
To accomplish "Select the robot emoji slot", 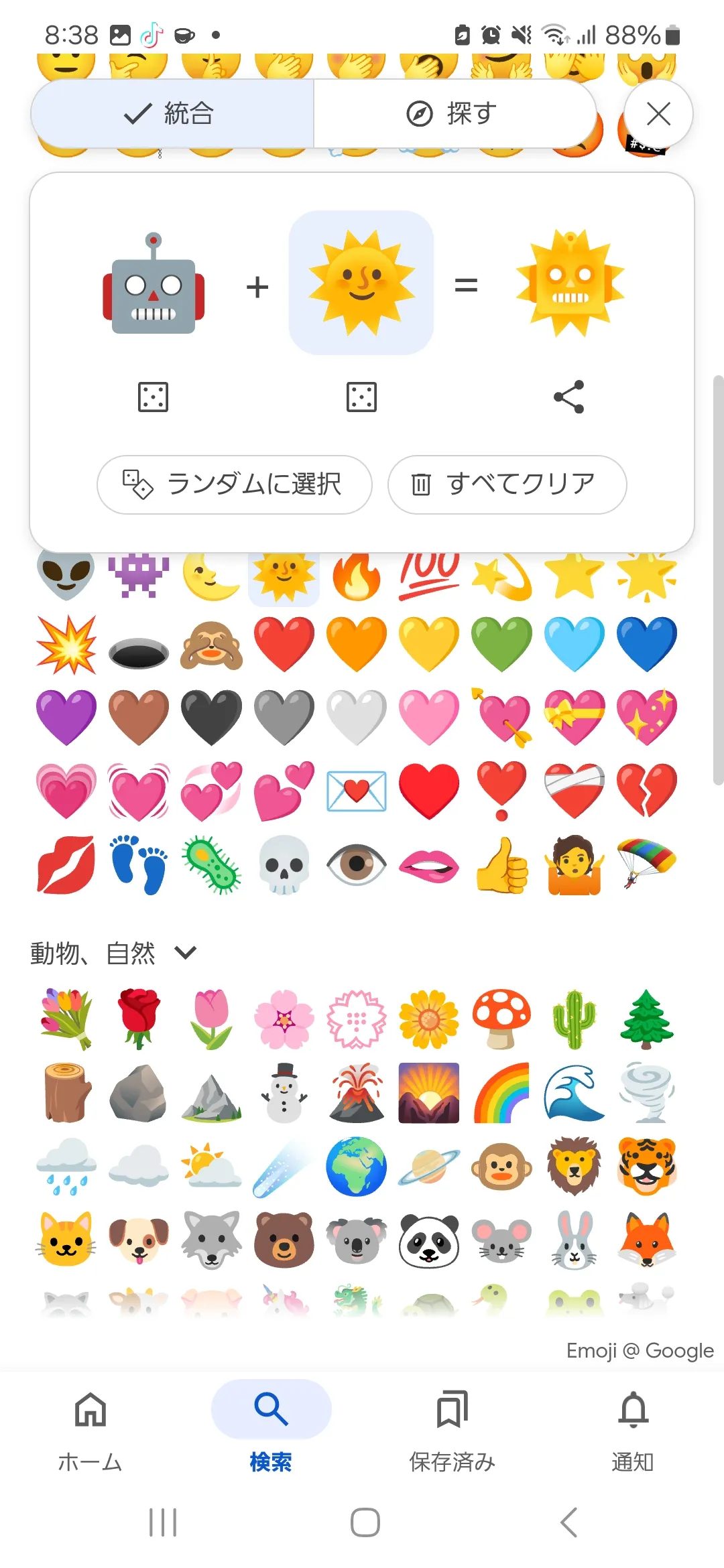I will [x=154, y=283].
